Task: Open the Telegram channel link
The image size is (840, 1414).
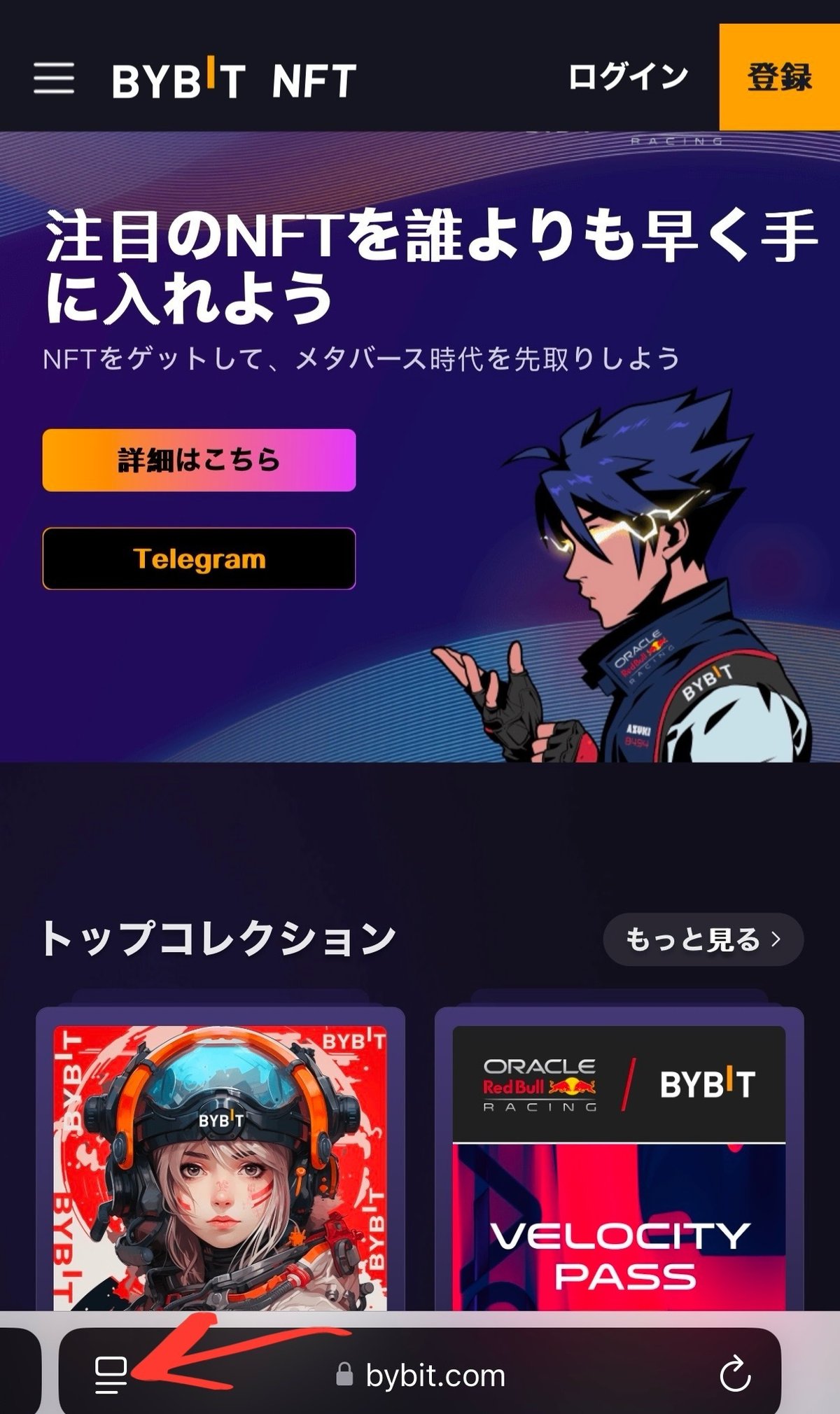Action: pos(199,559)
